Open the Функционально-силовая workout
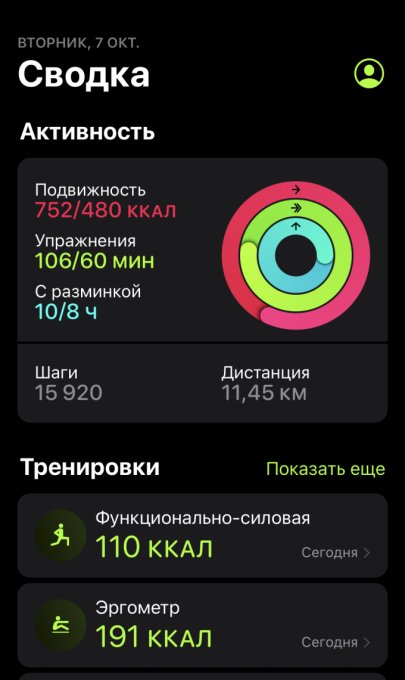405x680 pixels. 202,535
